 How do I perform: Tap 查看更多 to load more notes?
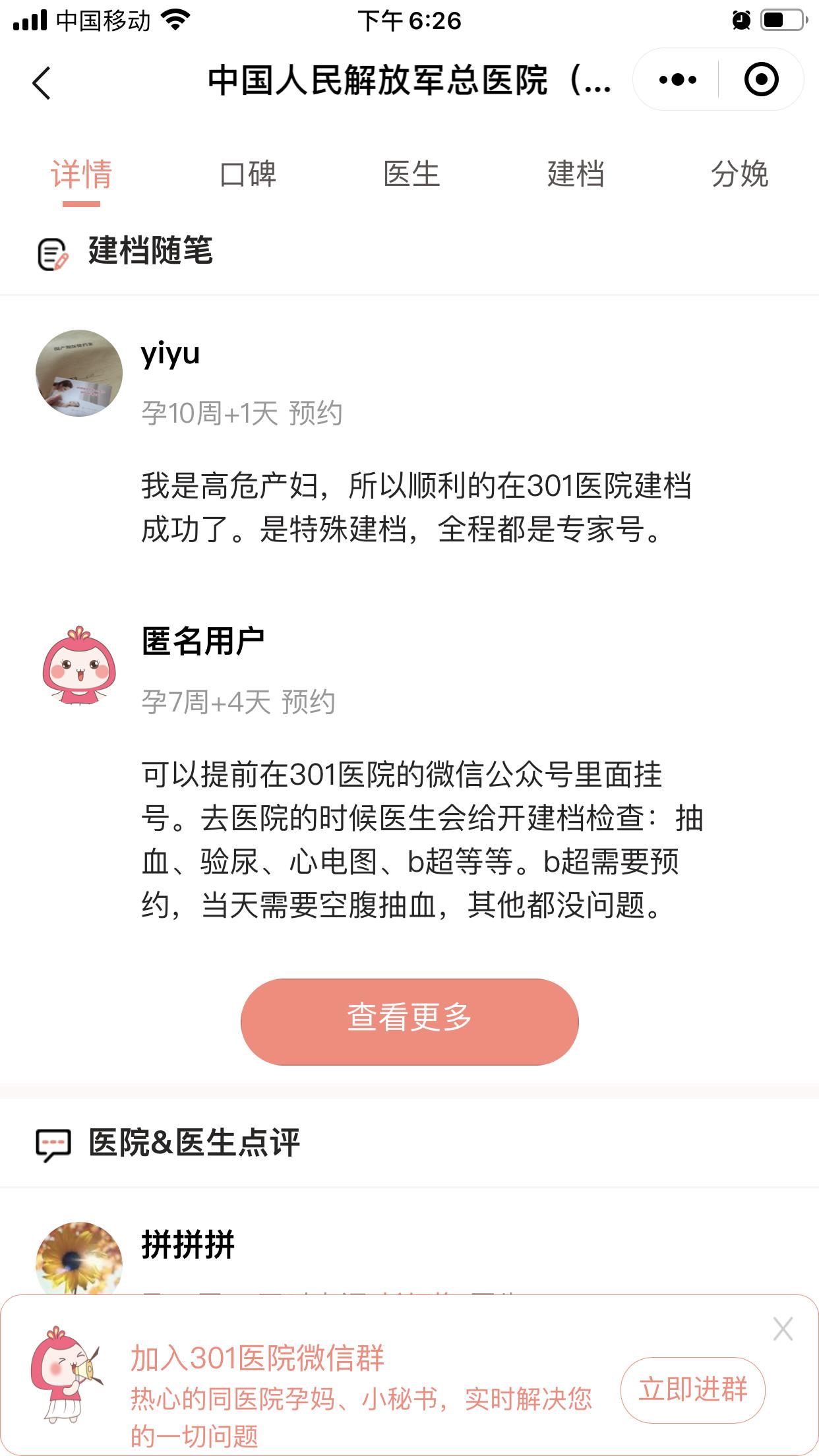(409, 1021)
